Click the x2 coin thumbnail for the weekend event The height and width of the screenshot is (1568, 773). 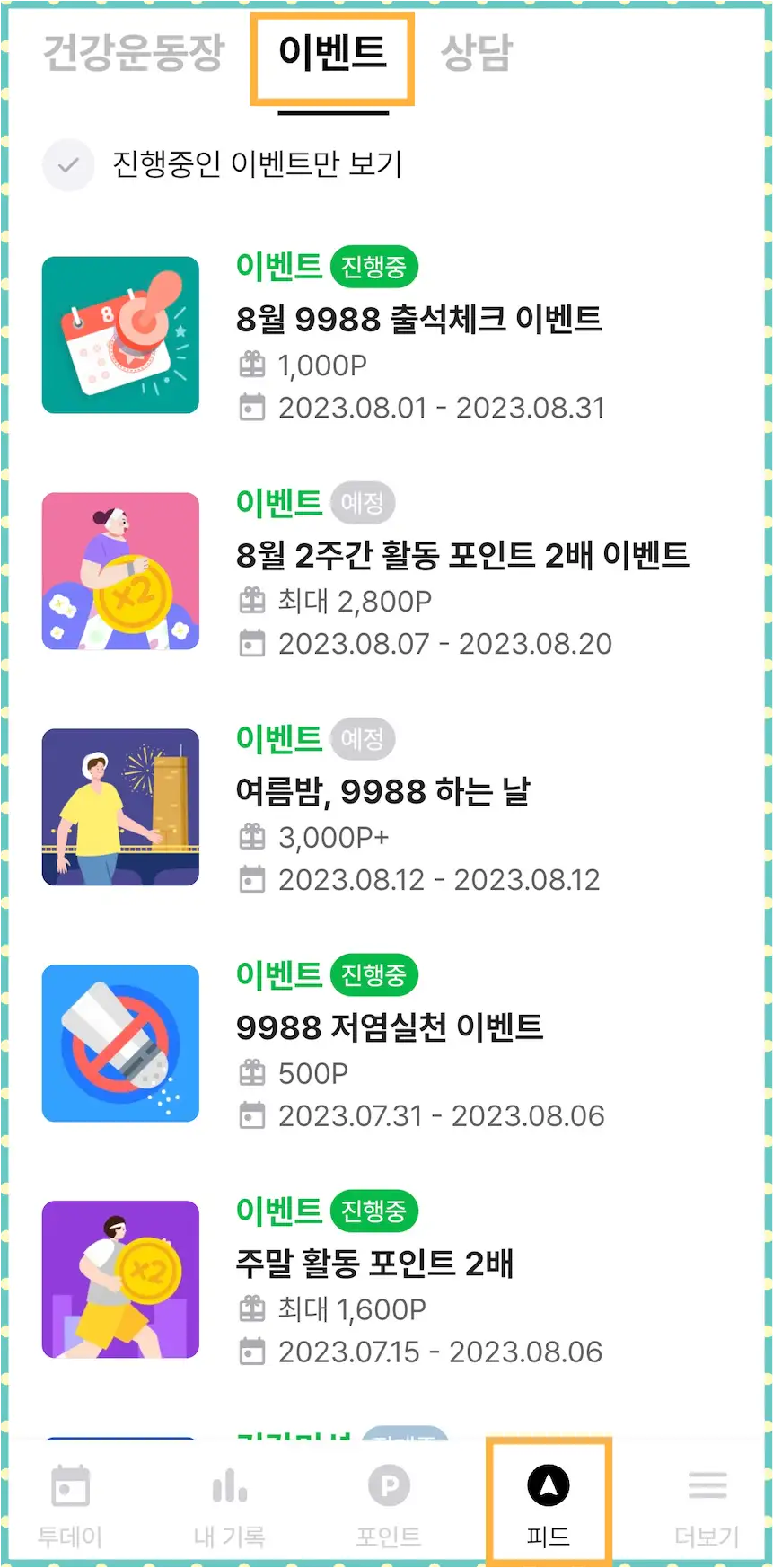point(120,1279)
